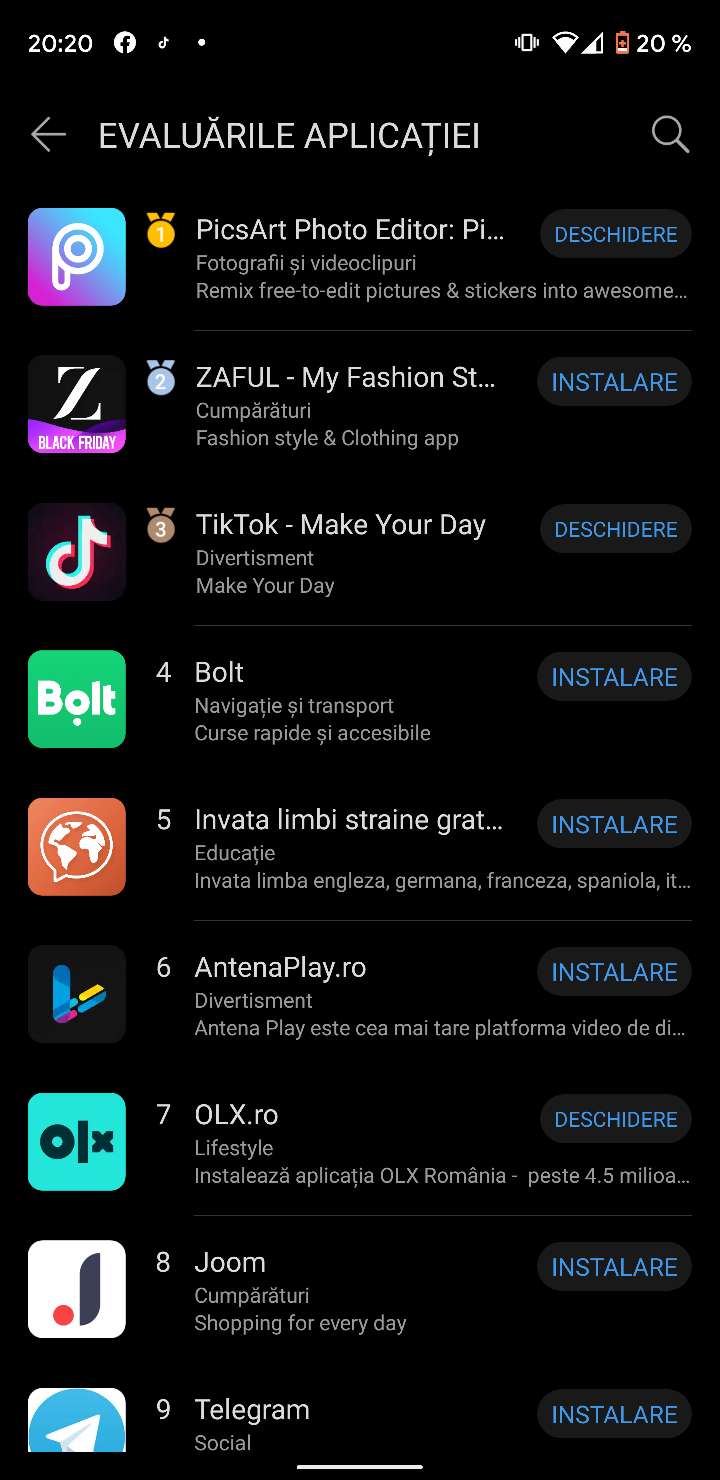Open the search magnifier icon
720x1480 pixels.
(669, 134)
